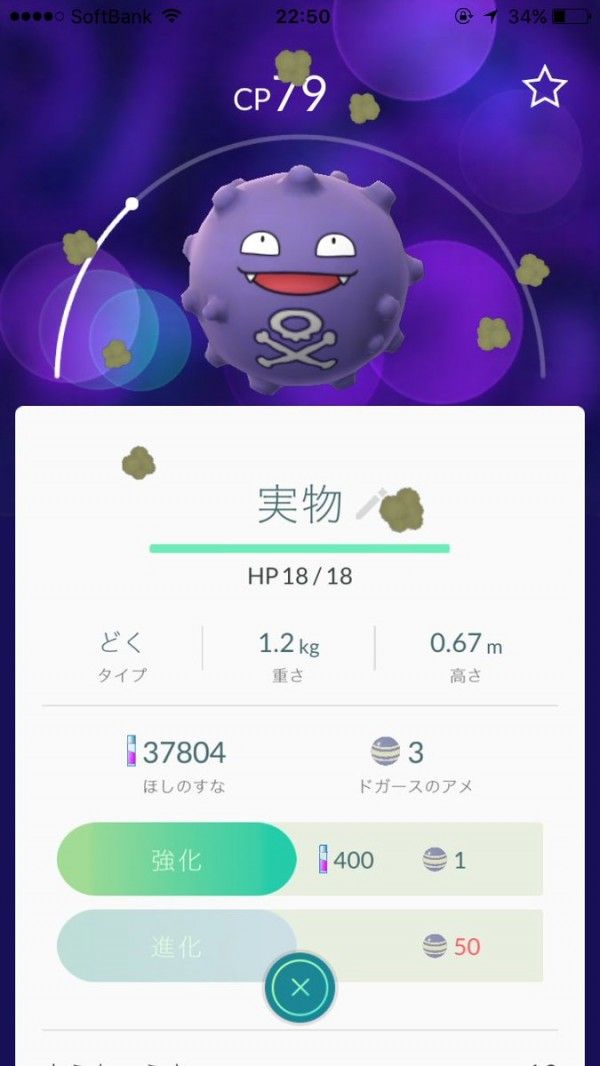Tap the 進化 evolve button
Image resolution: width=600 pixels, height=1066 pixels.
[x=177, y=946]
